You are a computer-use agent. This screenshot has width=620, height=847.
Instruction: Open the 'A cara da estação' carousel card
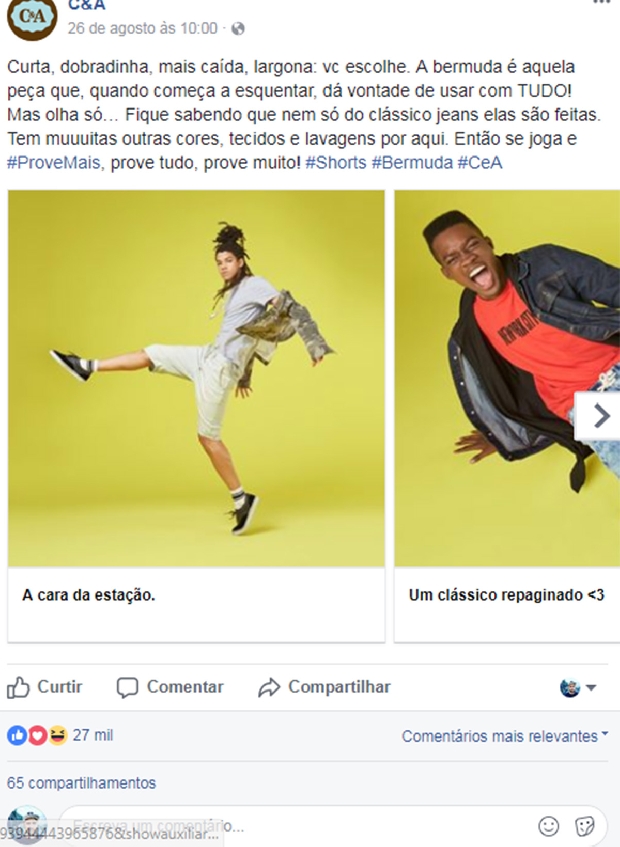[196, 380]
